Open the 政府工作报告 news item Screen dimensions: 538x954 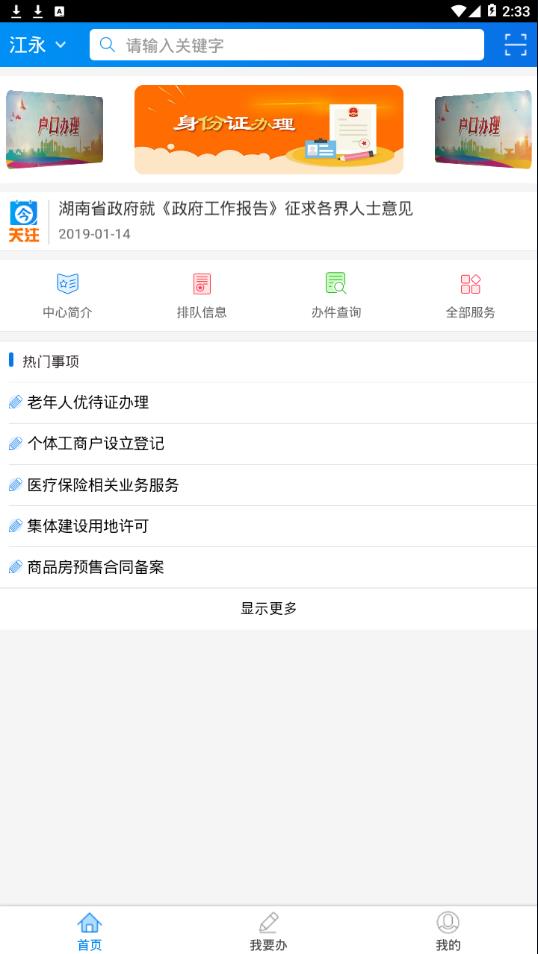tap(269, 221)
